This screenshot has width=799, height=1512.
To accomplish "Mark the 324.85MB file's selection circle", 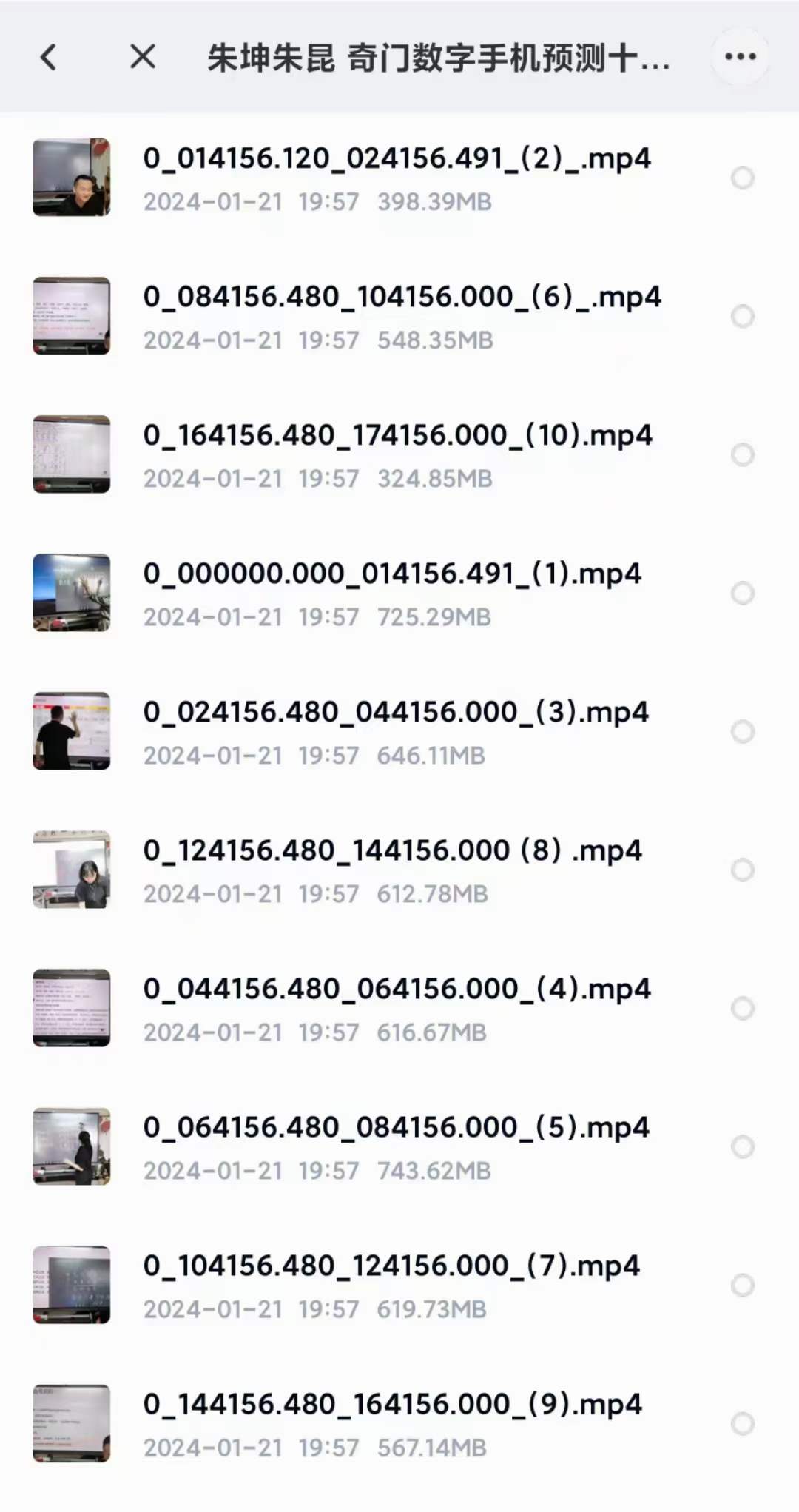I will [x=742, y=454].
